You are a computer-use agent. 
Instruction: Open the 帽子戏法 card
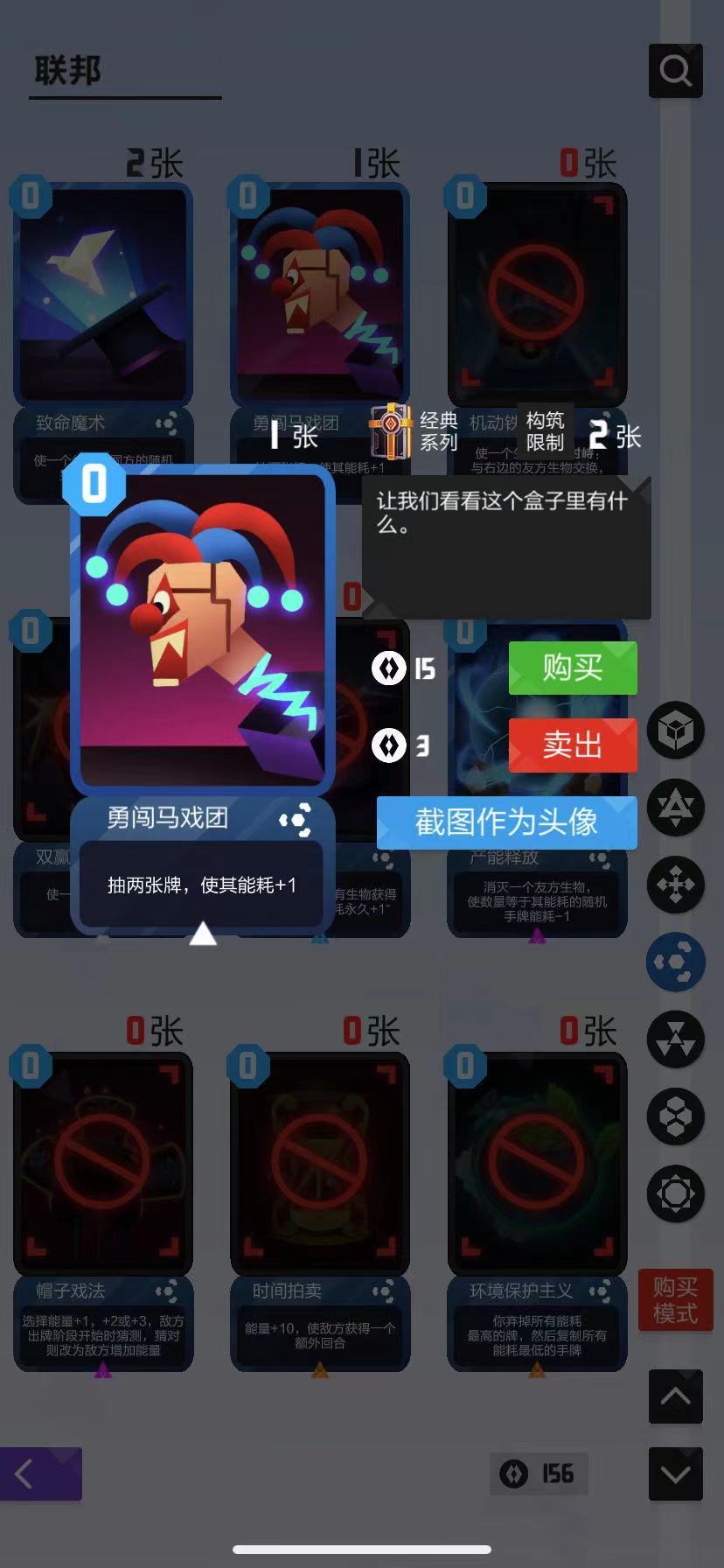[x=102, y=1164]
